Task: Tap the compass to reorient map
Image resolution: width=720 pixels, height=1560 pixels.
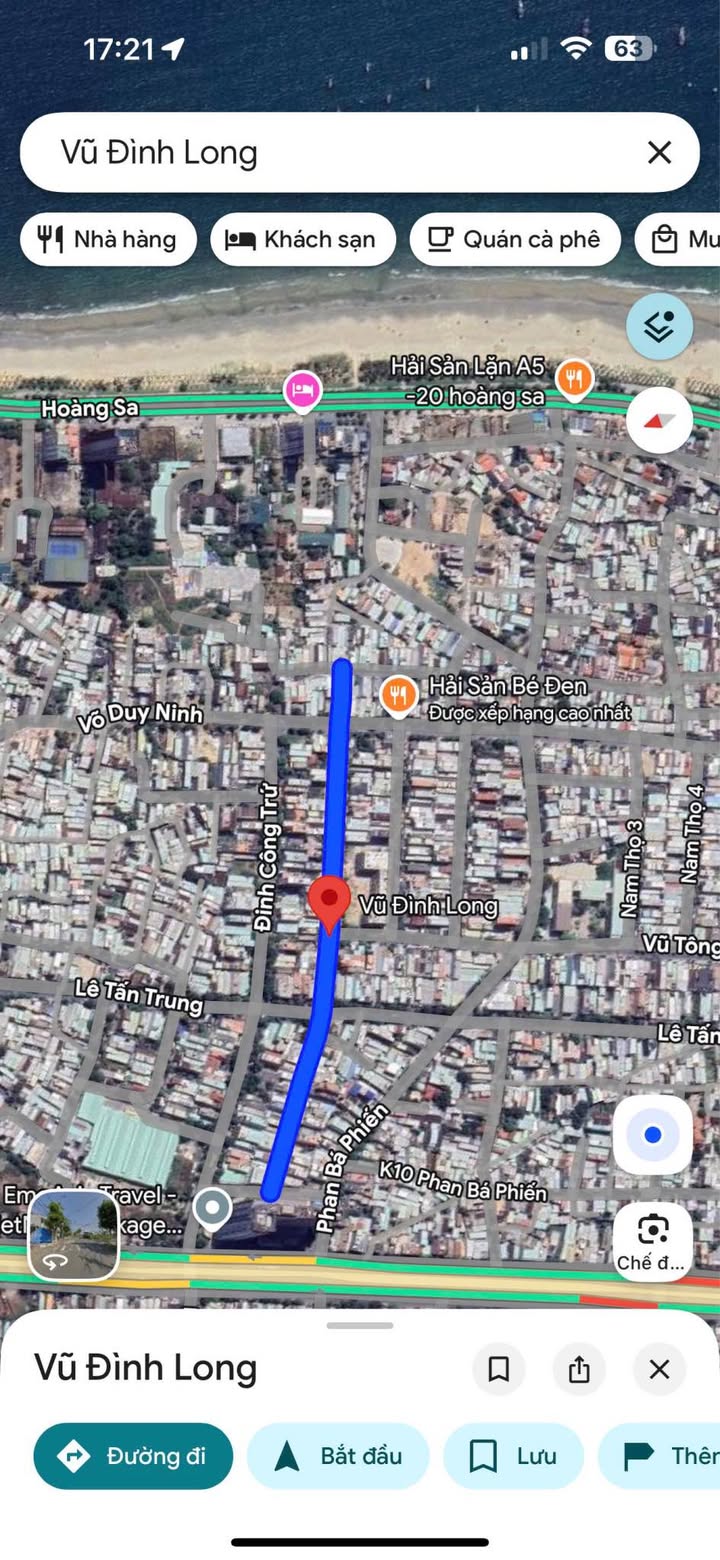Action: point(659,420)
